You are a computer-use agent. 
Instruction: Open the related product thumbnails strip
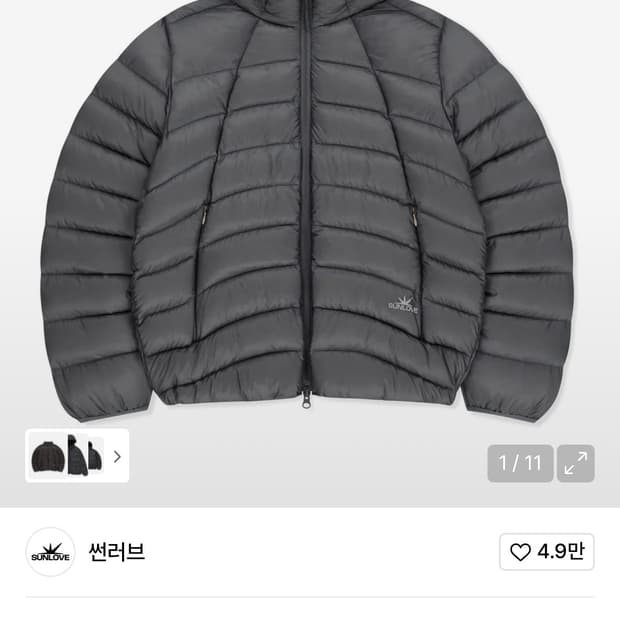77,456
